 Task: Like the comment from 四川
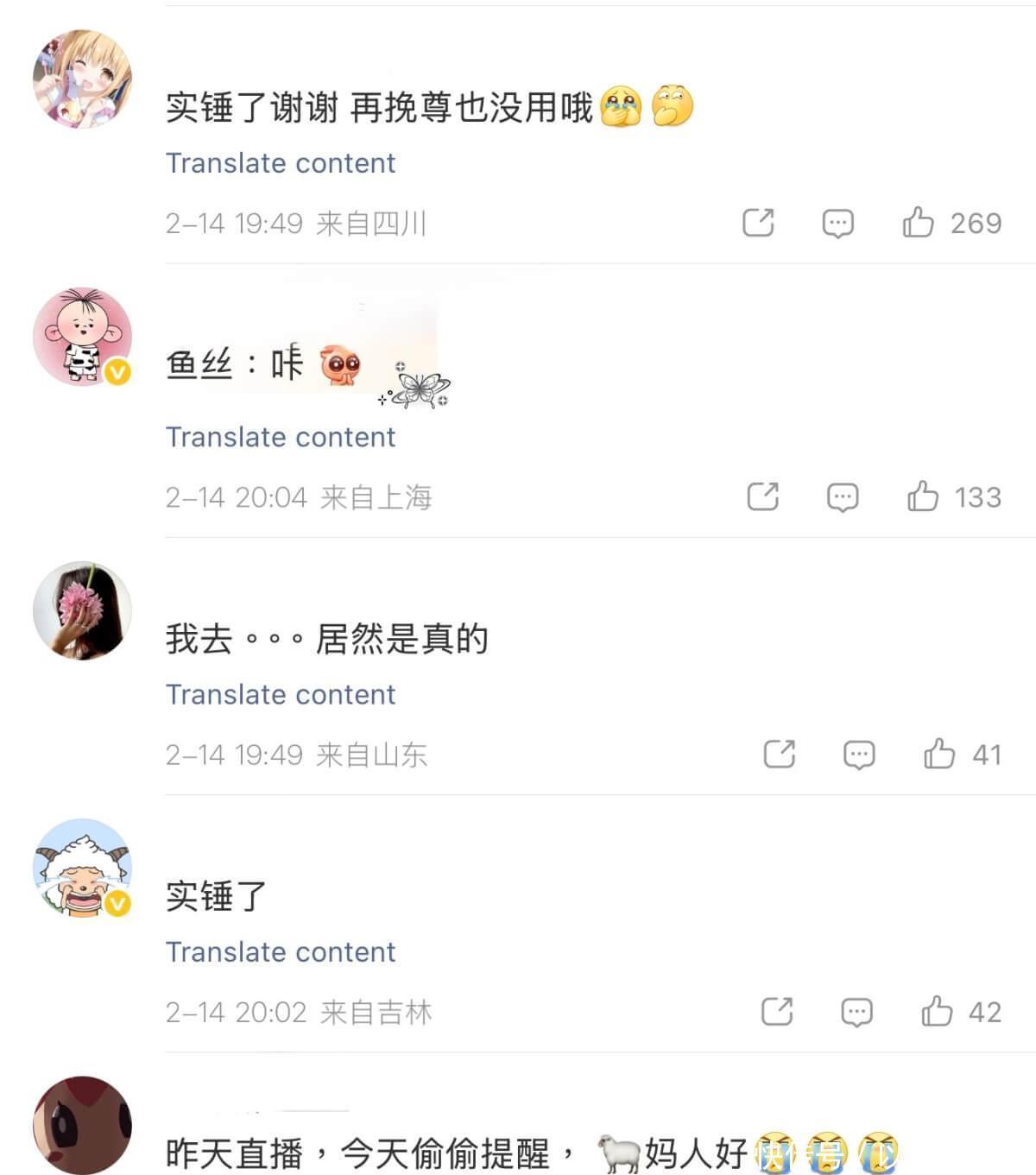(919, 223)
